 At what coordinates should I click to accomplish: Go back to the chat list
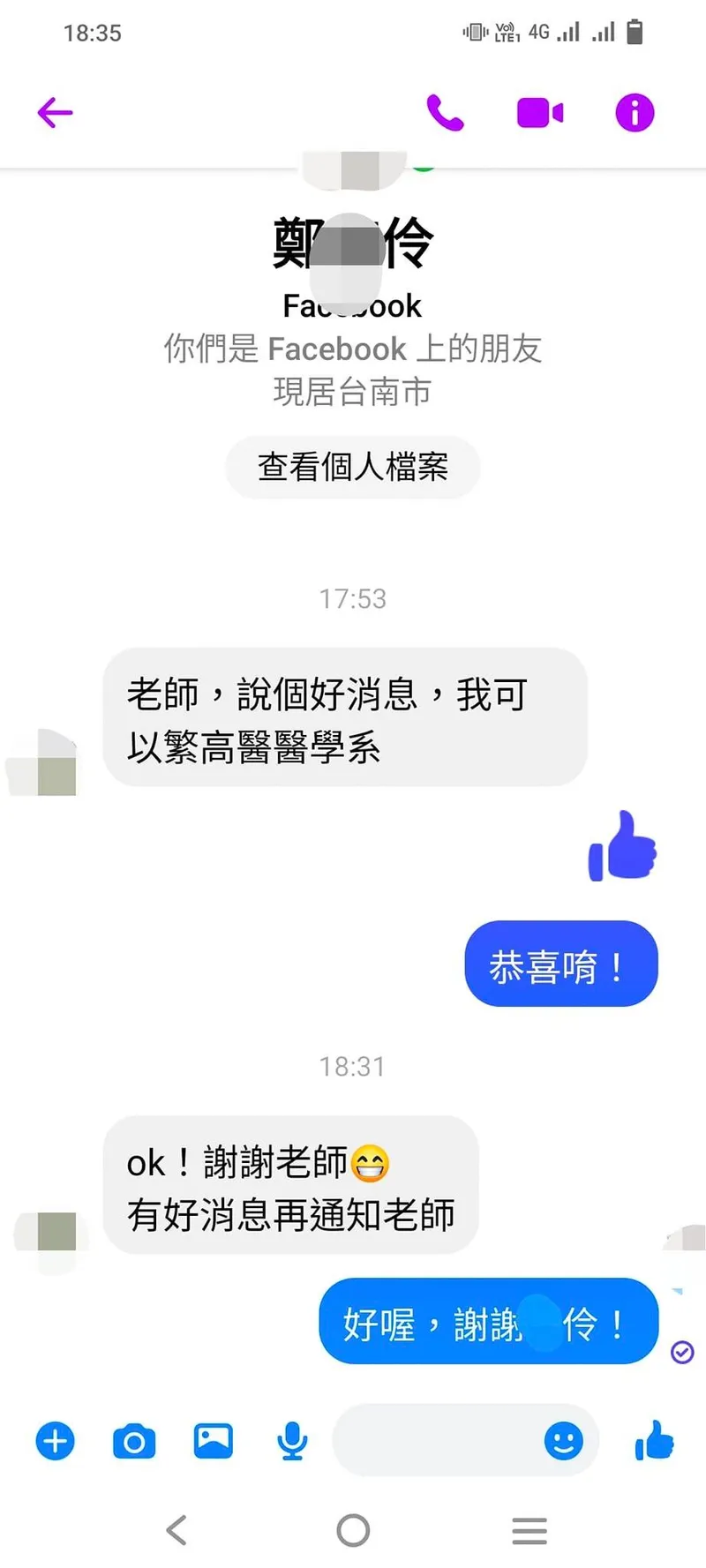click(55, 112)
